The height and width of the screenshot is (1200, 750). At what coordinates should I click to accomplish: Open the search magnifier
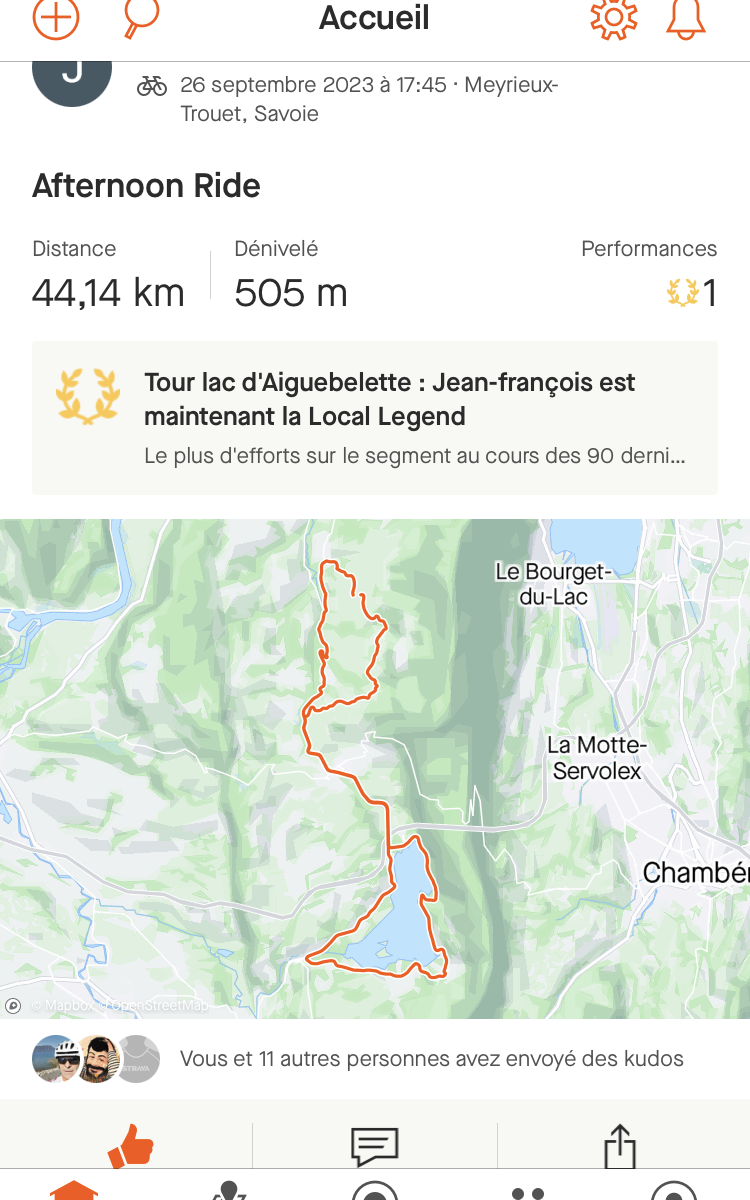click(x=140, y=18)
